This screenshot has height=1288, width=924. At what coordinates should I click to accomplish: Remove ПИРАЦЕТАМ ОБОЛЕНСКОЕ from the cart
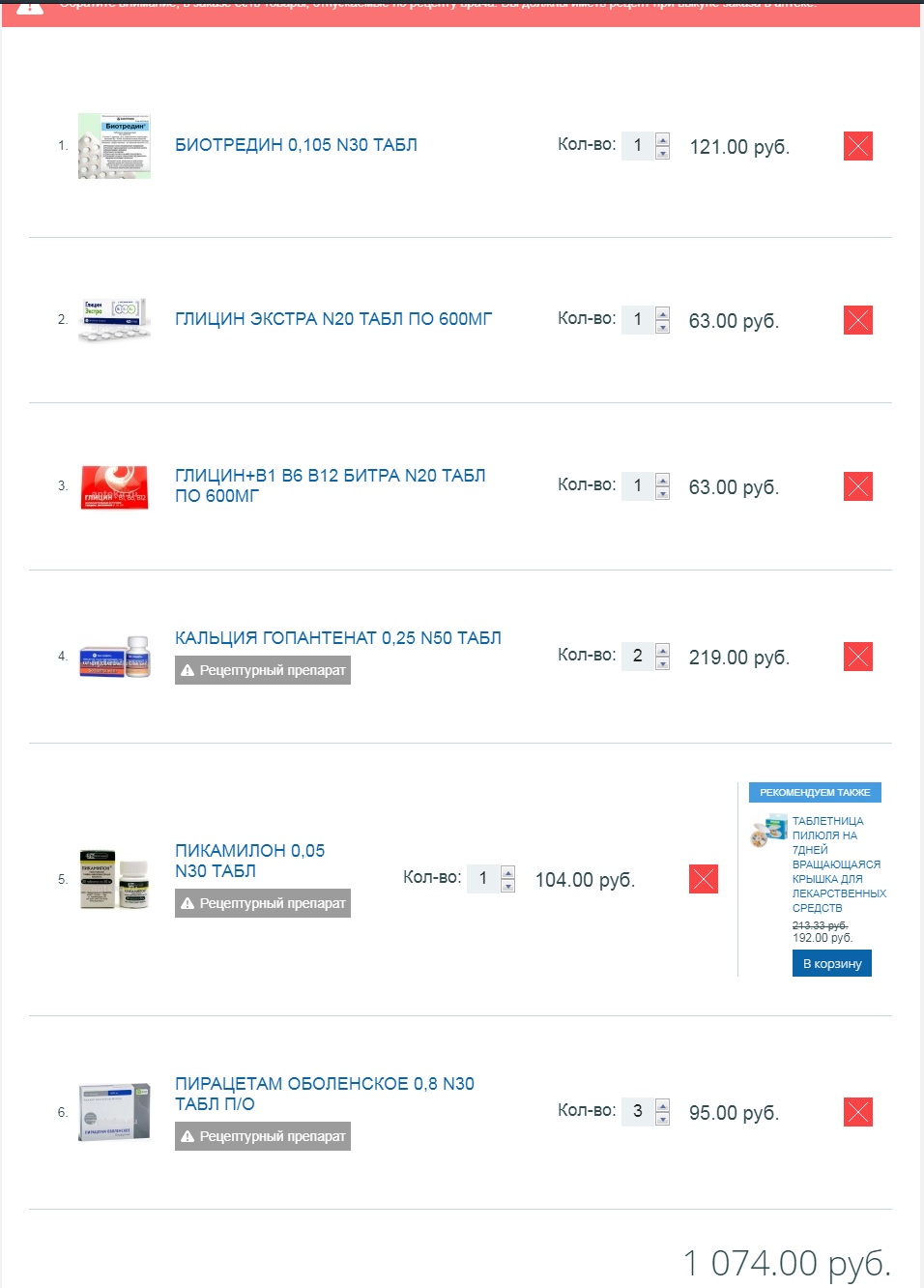coord(857,1112)
